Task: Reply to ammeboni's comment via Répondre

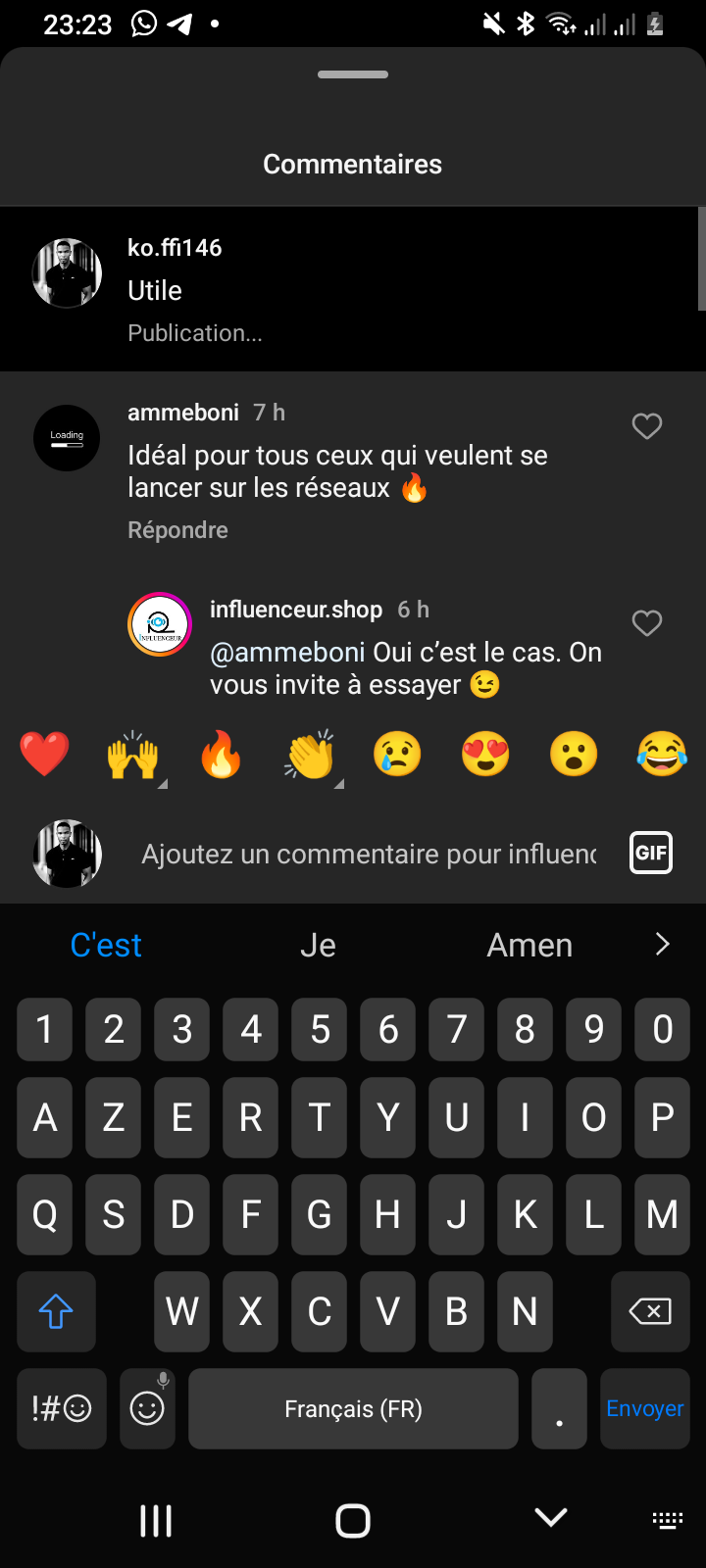Action: pyautogui.click(x=177, y=530)
